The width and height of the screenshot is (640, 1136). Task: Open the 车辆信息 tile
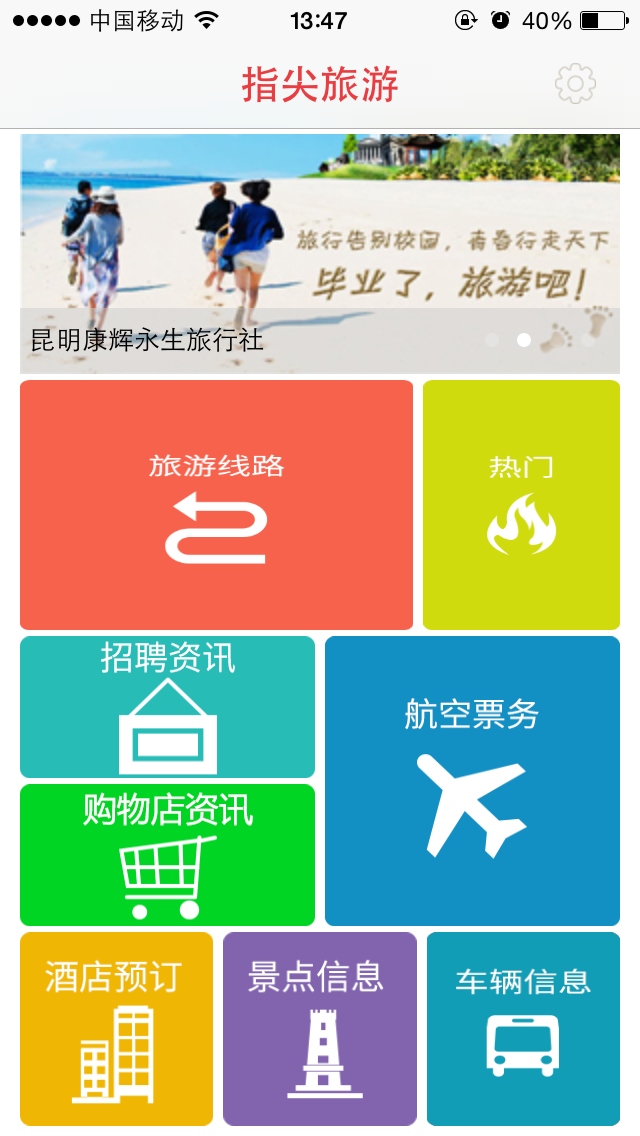pyautogui.click(x=523, y=1029)
